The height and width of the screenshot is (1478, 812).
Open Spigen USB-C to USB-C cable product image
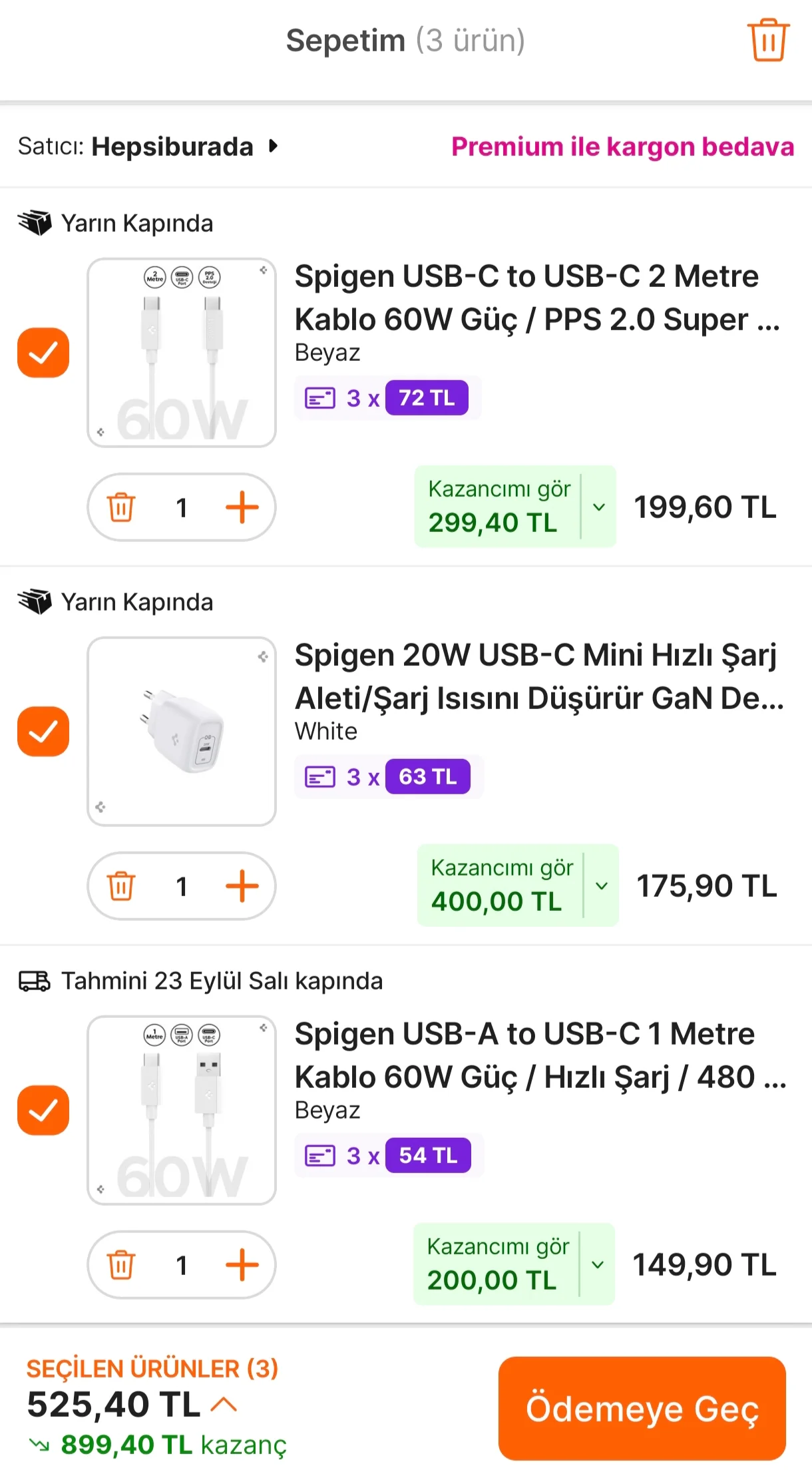pyautogui.click(x=182, y=353)
